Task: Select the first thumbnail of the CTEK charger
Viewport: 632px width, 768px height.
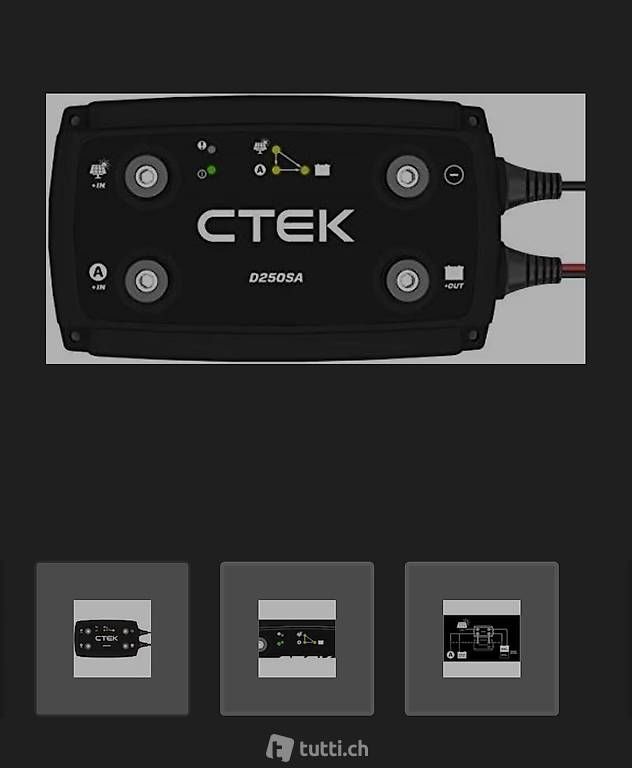Action: (x=112, y=638)
